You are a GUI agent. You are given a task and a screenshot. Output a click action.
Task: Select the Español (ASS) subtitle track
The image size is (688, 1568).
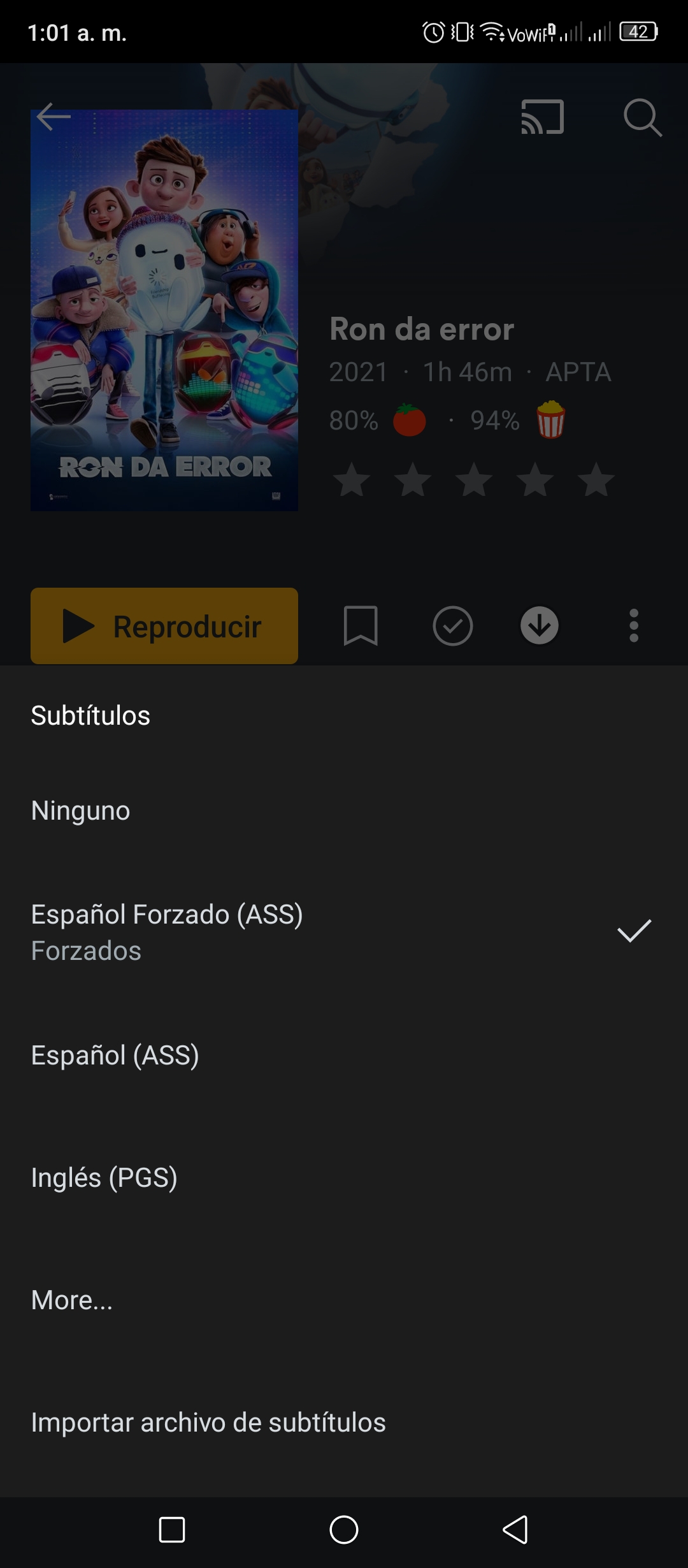pos(344,1056)
